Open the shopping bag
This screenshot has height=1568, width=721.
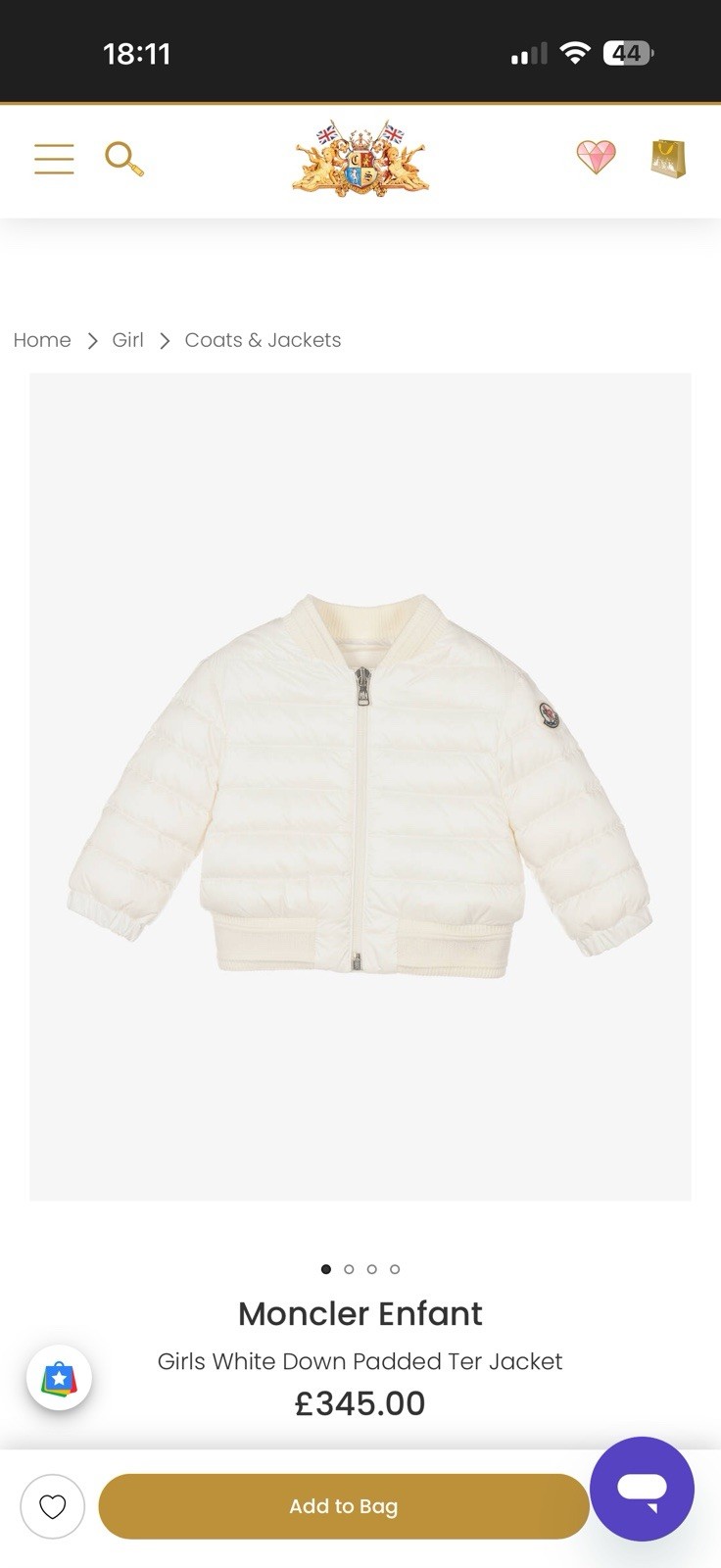point(668,158)
